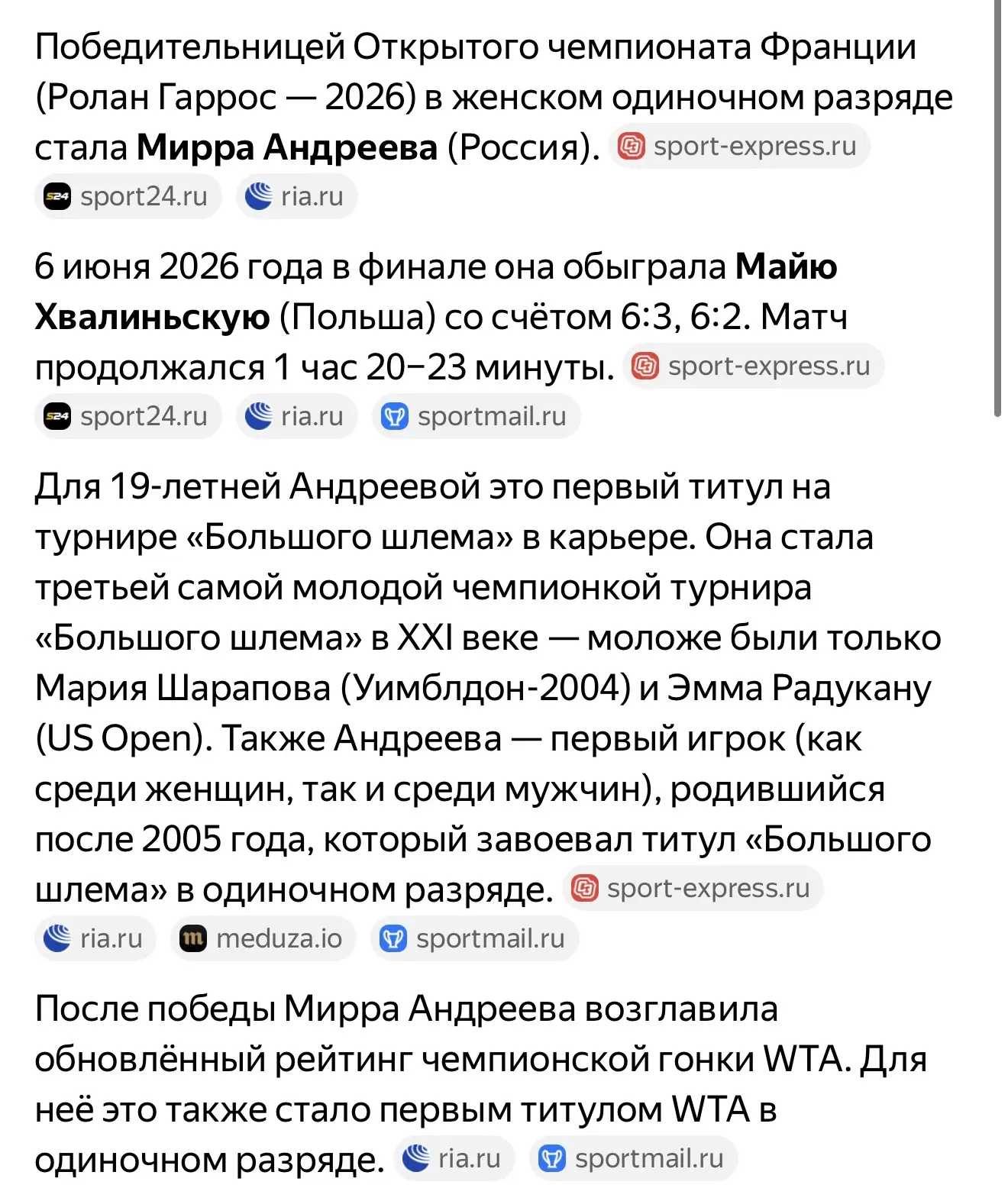This screenshot has width=1008, height=1201.
Task: Open ria.ru source after the WTA rating paragraph
Action: point(454,1158)
